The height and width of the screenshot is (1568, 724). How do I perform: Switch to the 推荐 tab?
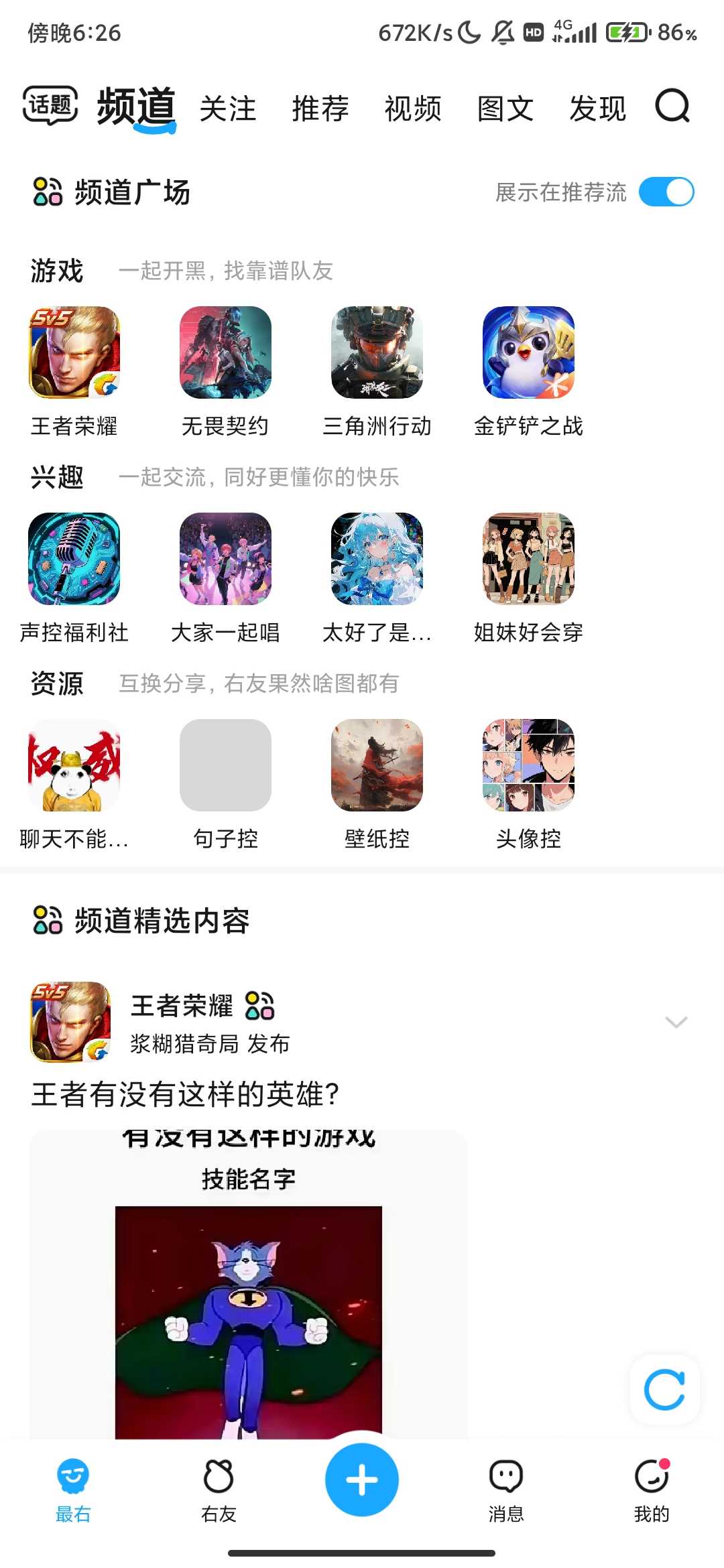point(320,109)
